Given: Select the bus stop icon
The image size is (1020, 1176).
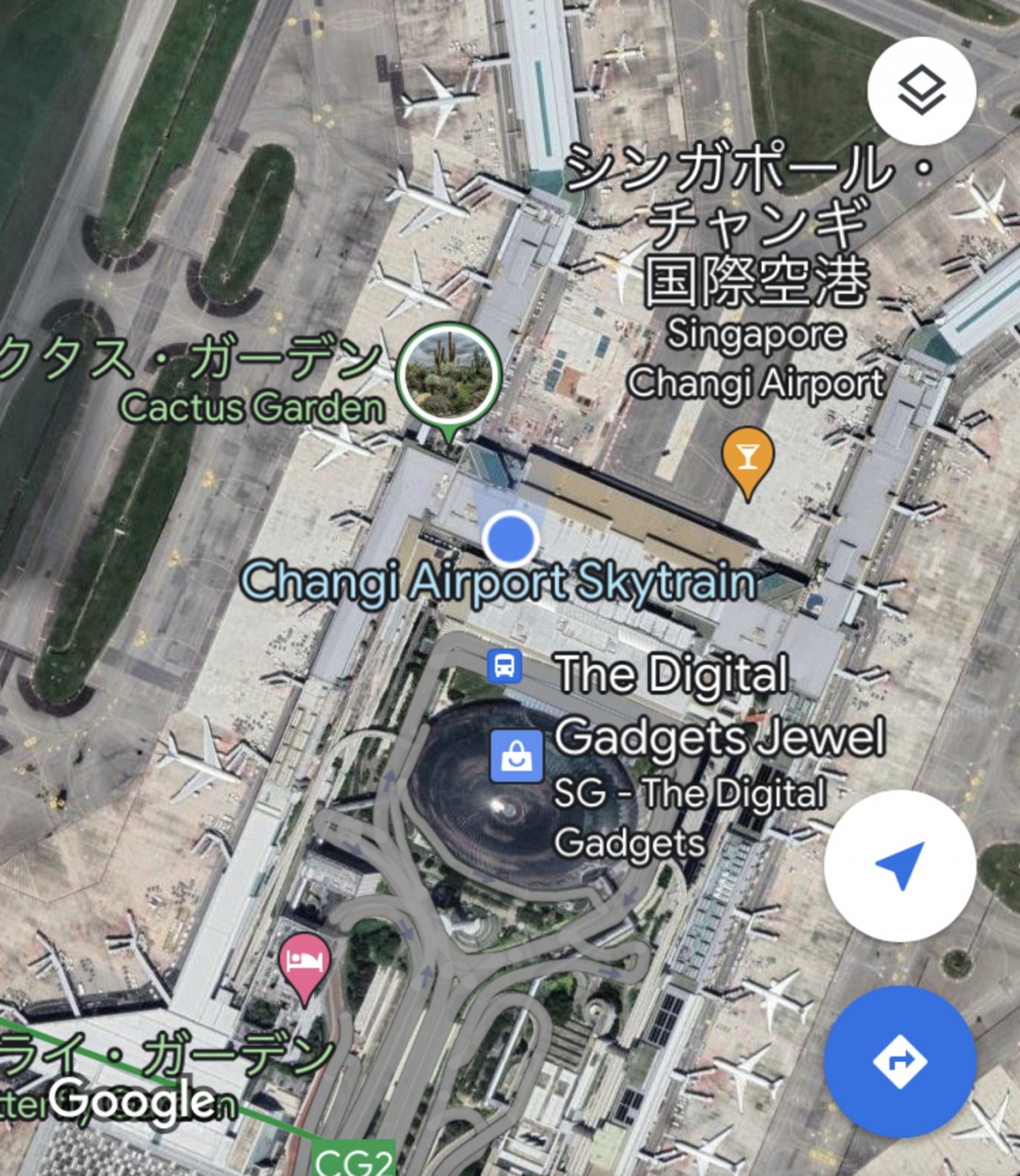Looking at the screenshot, I should point(504,665).
